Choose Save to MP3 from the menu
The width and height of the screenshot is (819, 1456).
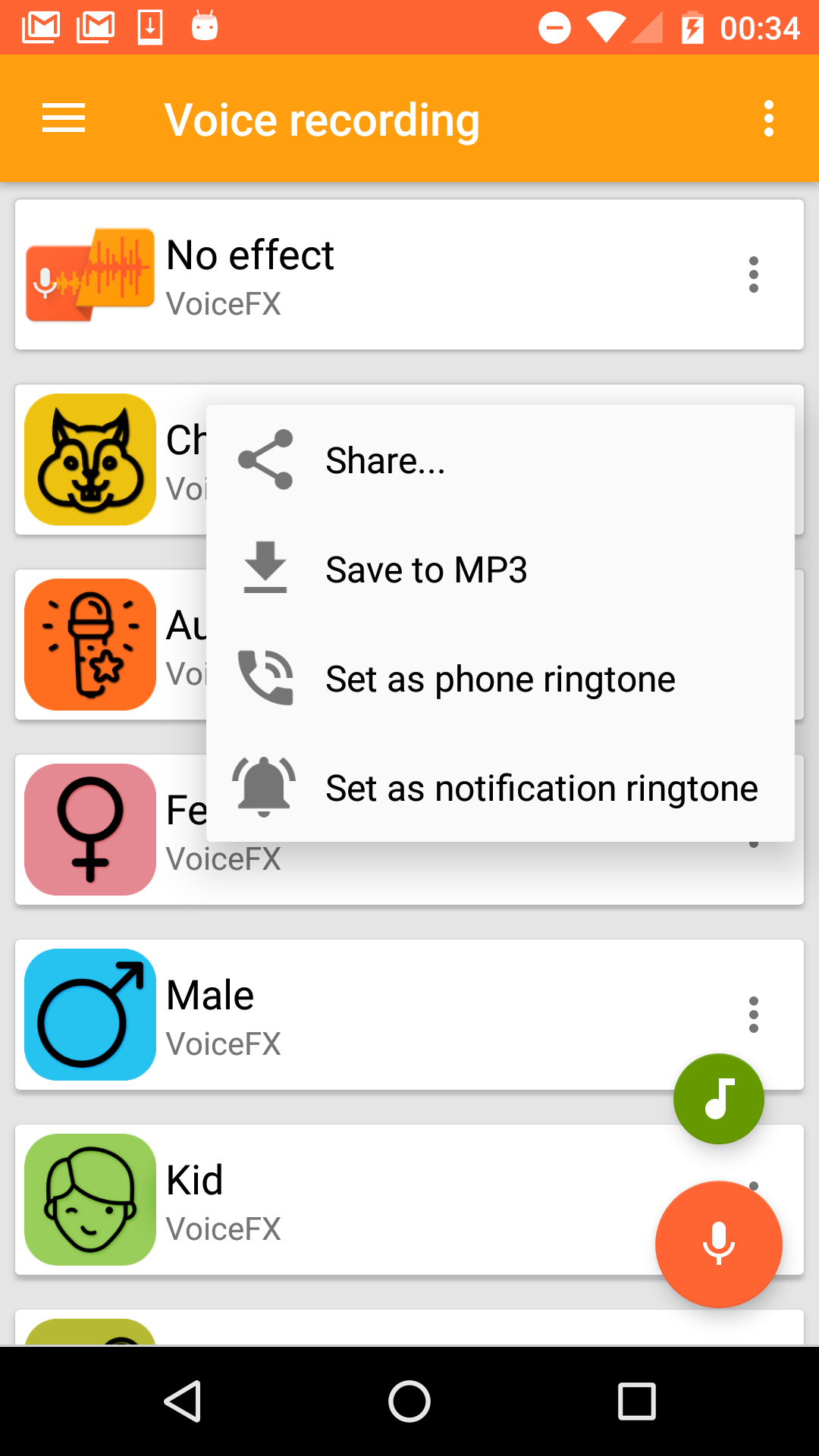click(x=428, y=569)
